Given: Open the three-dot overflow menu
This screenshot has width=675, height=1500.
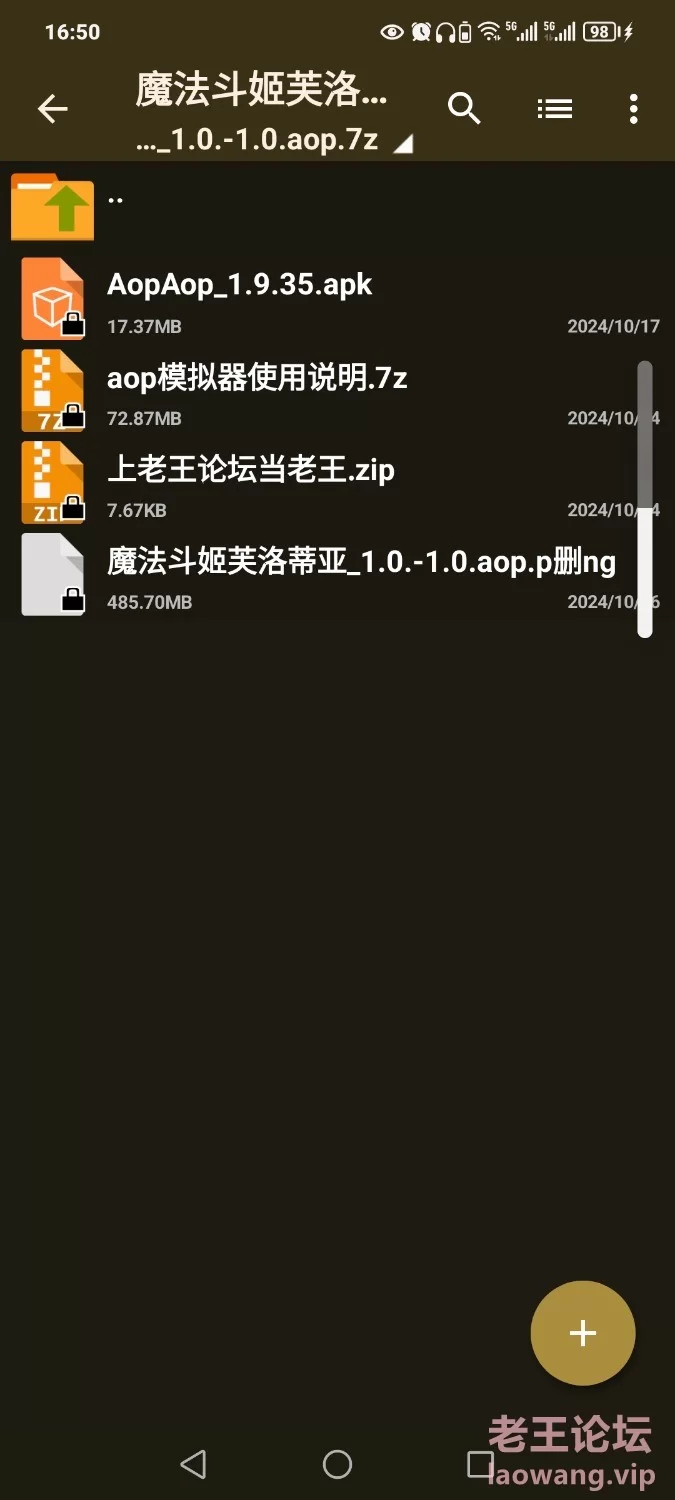Looking at the screenshot, I should 634,108.
